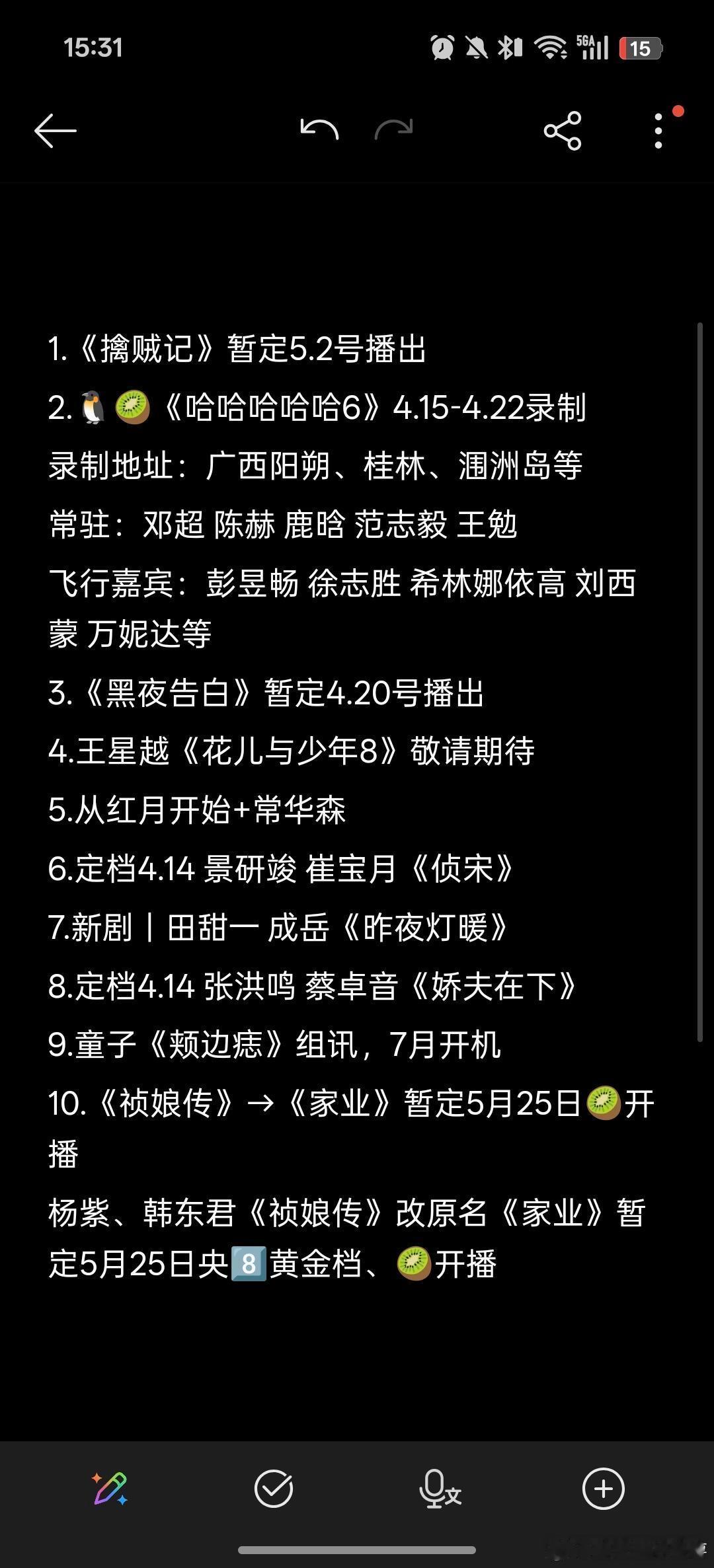Tap the back arrow to exit the note

coord(54,130)
